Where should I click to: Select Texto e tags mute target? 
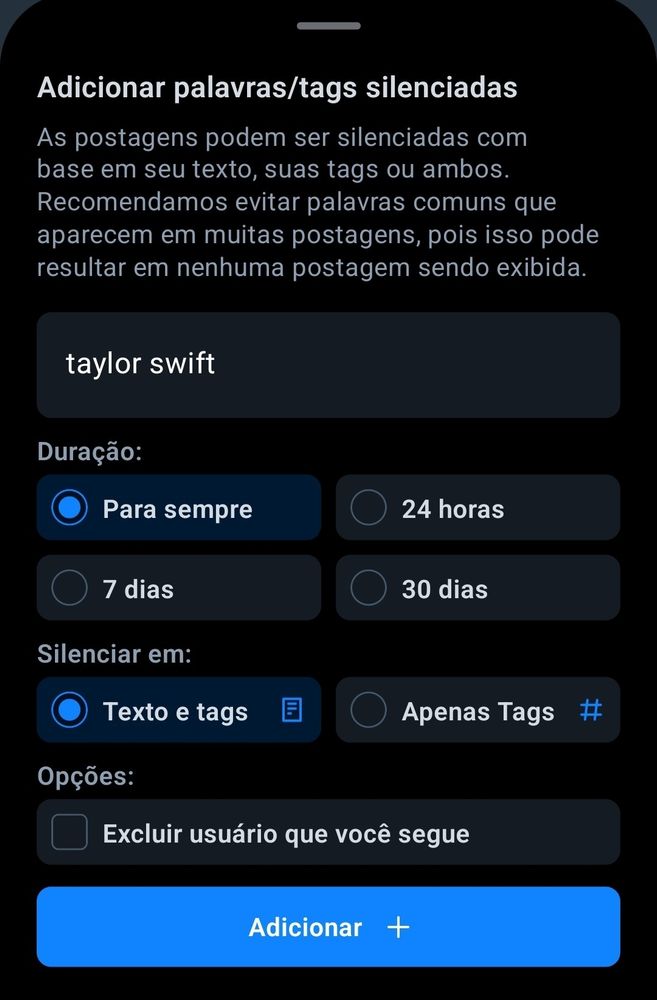(179, 711)
